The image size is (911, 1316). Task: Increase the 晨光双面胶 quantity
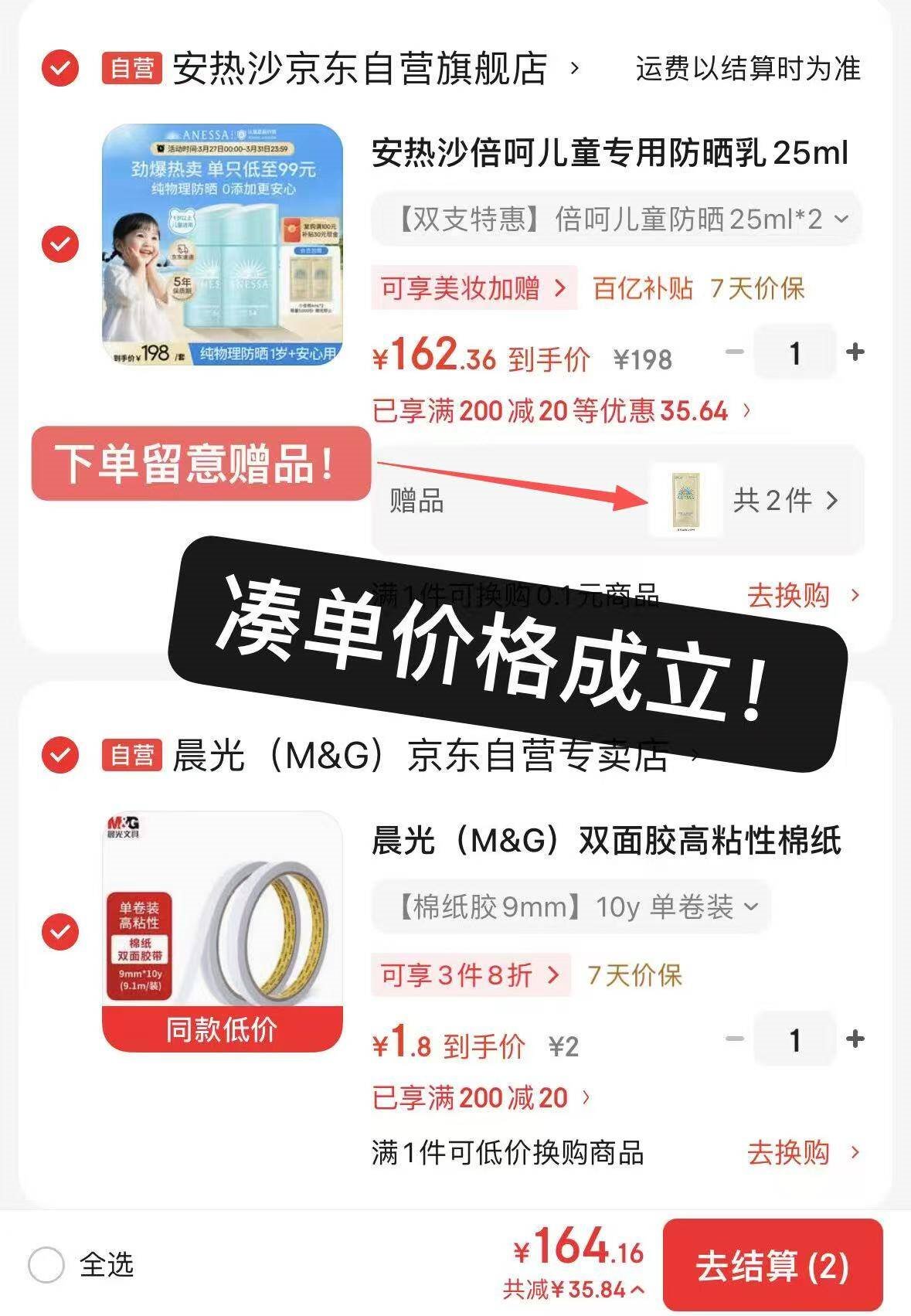pos(855,1039)
